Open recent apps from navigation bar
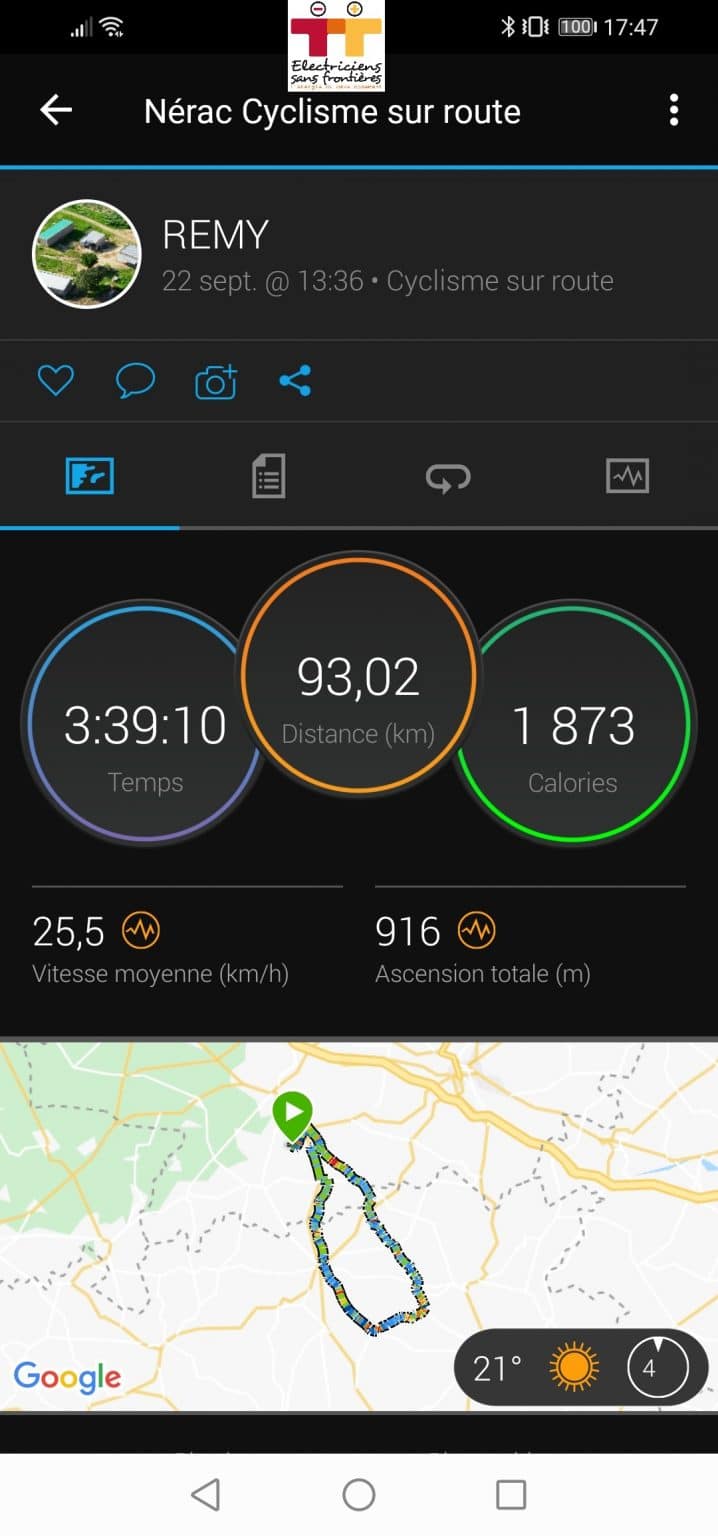The image size is (718, 1536). pyautogui.click(x=511, y=1495)
